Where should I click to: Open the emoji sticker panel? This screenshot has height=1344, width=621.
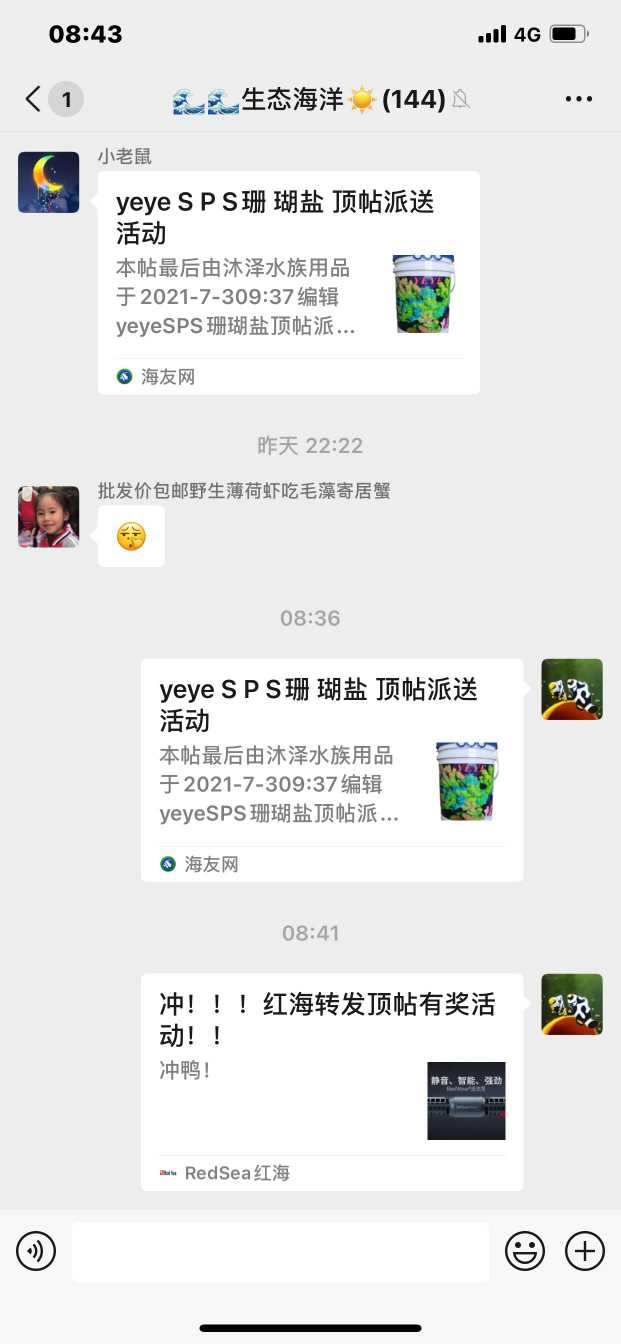(525, 1251)
